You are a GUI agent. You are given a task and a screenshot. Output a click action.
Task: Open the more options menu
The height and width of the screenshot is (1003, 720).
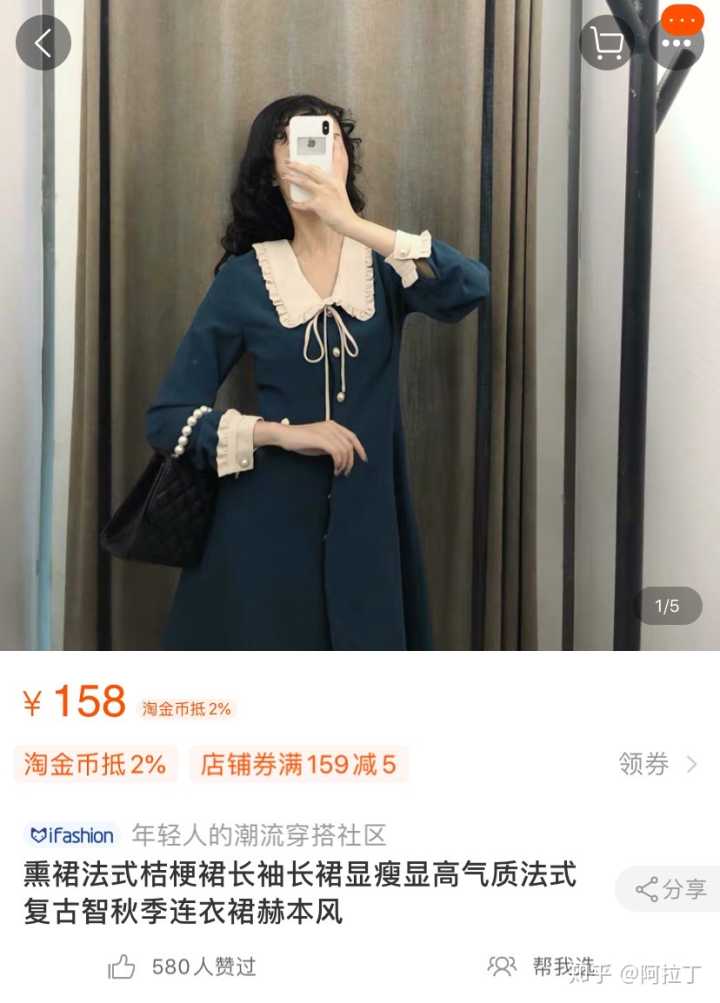tap(676, 43)
